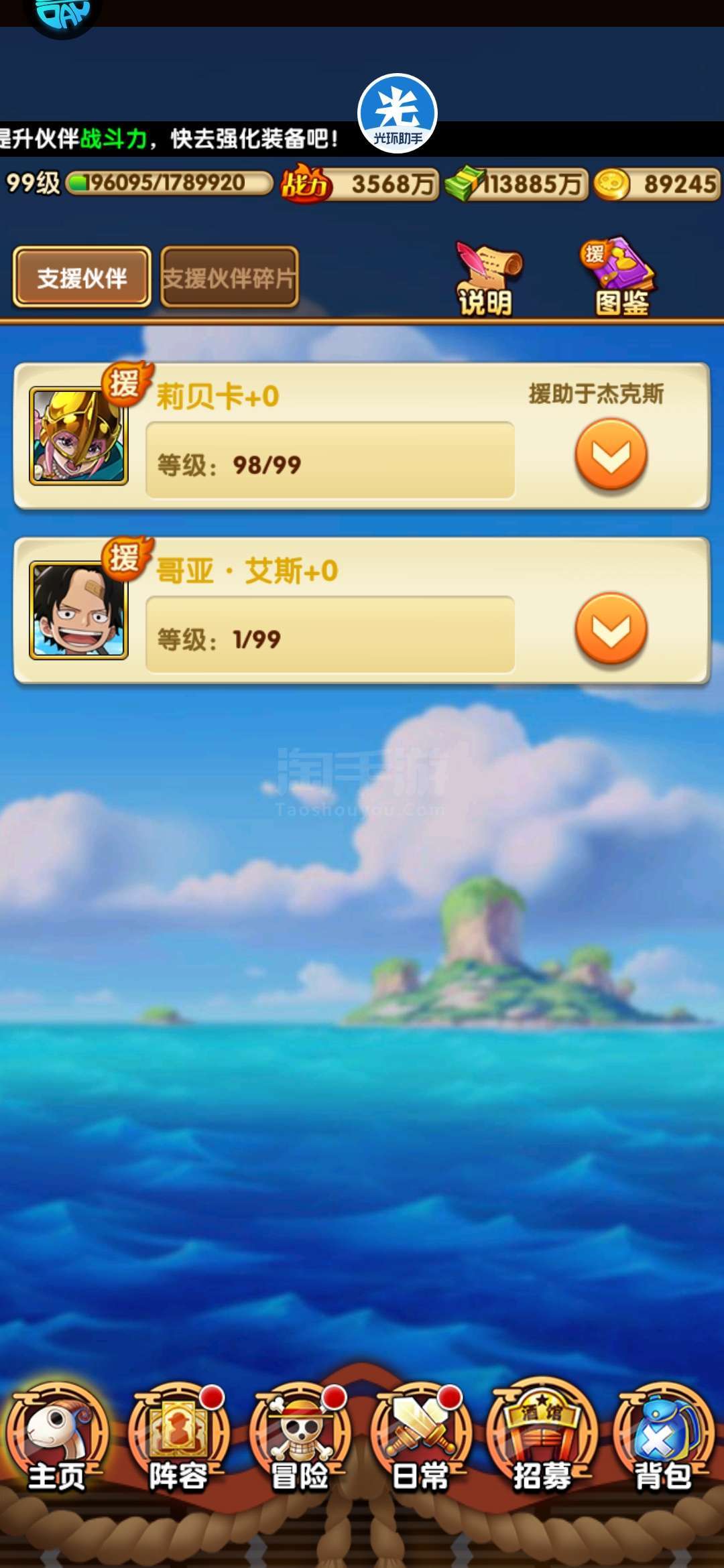This screenshot has height=1568, width=724.
Task: Open the 日常 daily tab
Action: pyautogui.click(x=421, y=1438)
